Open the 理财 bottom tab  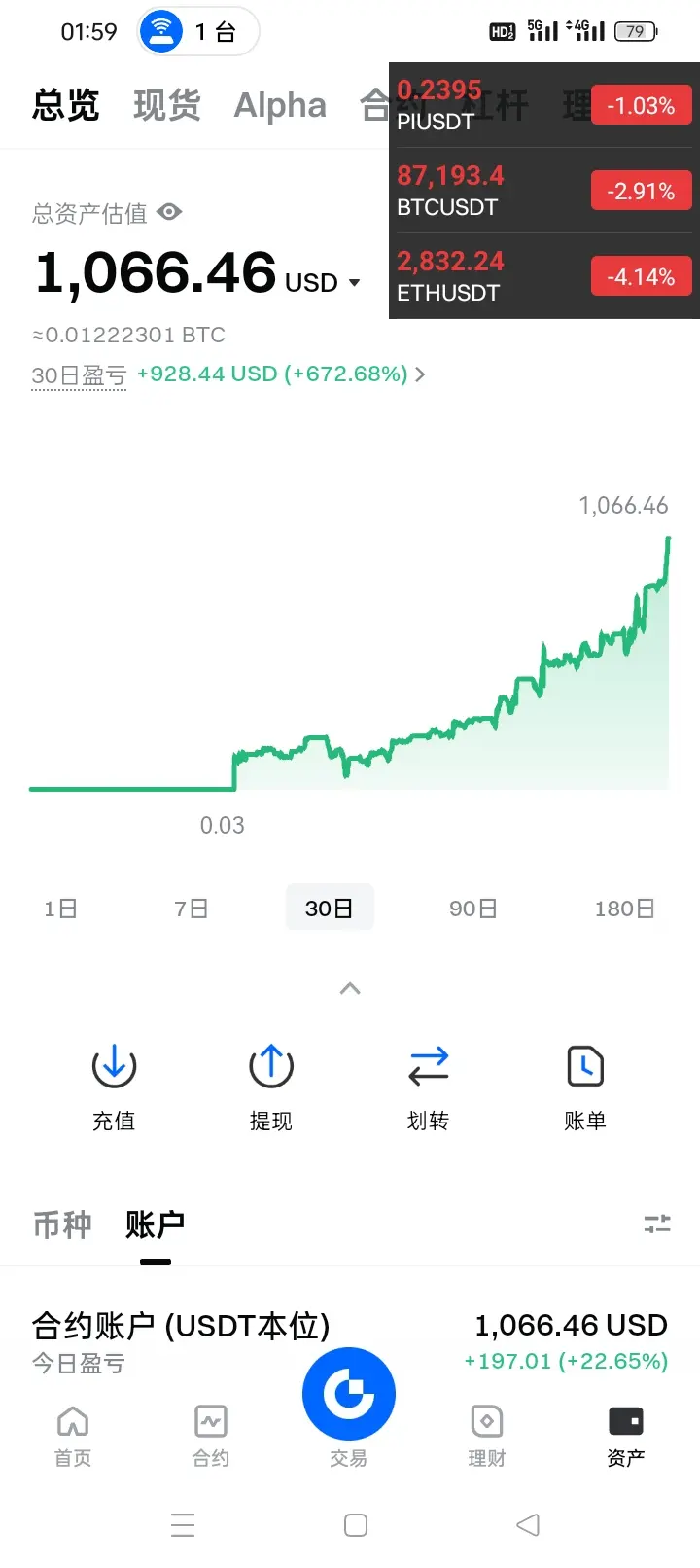pyautogui.click(x=486, y=1435)
